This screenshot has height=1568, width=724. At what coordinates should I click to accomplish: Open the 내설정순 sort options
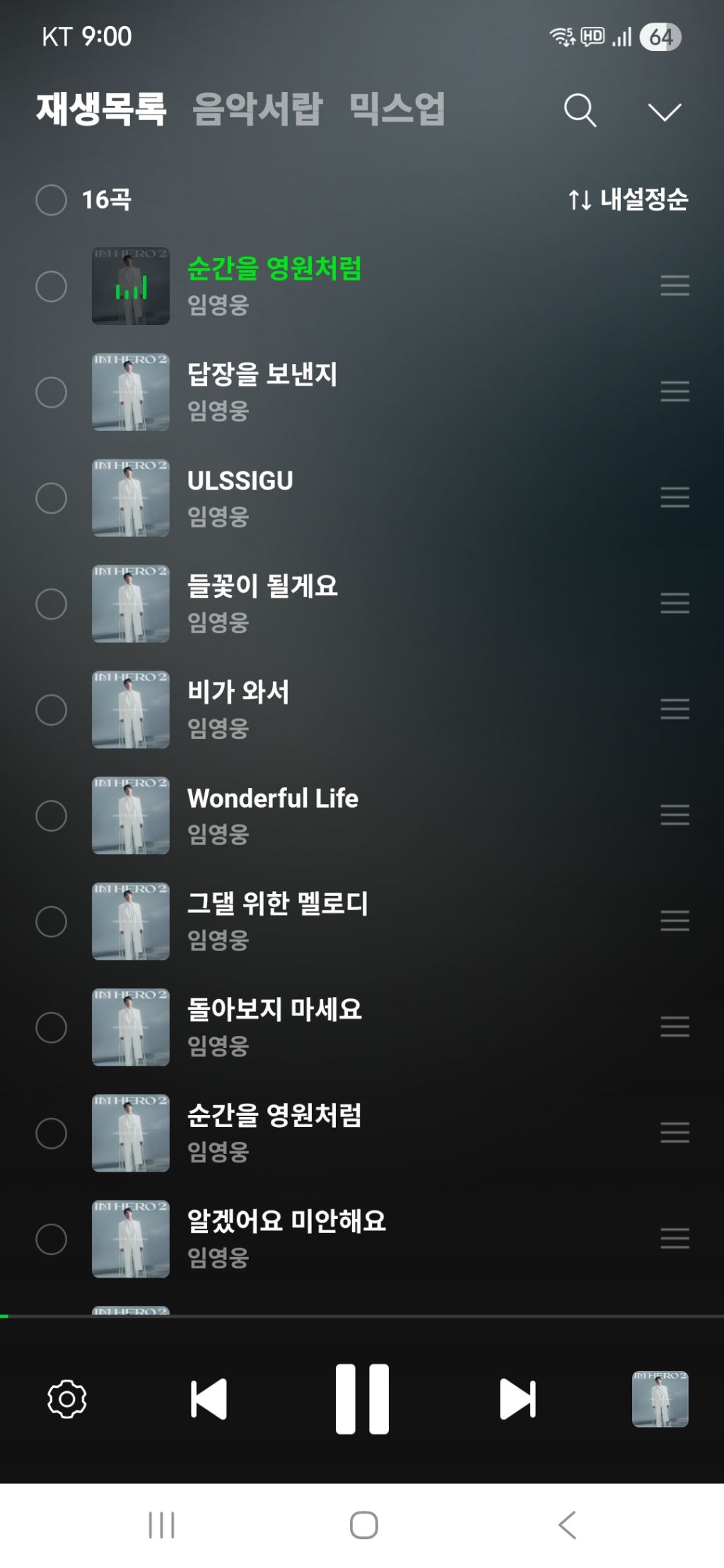click(628, 200)
